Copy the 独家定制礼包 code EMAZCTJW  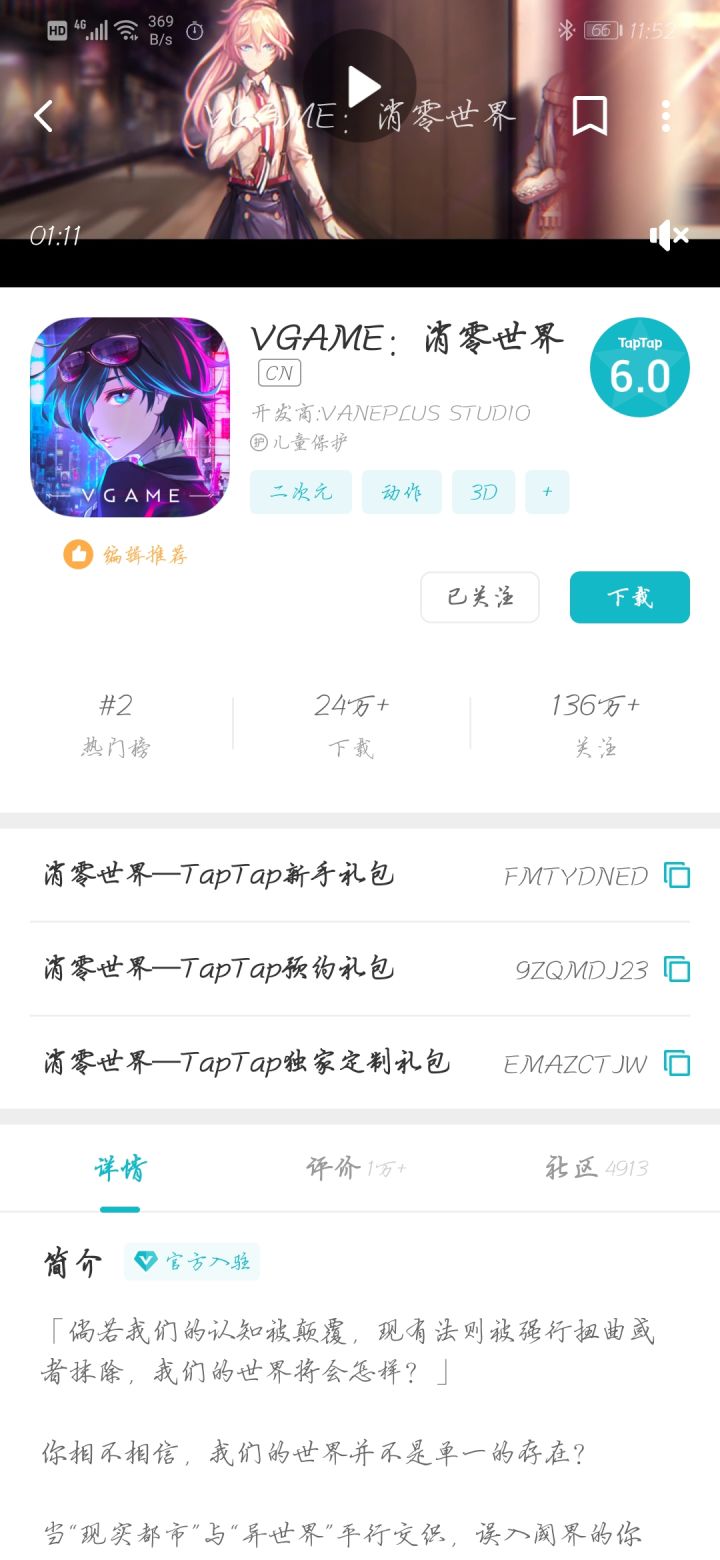pos(677,1063)
